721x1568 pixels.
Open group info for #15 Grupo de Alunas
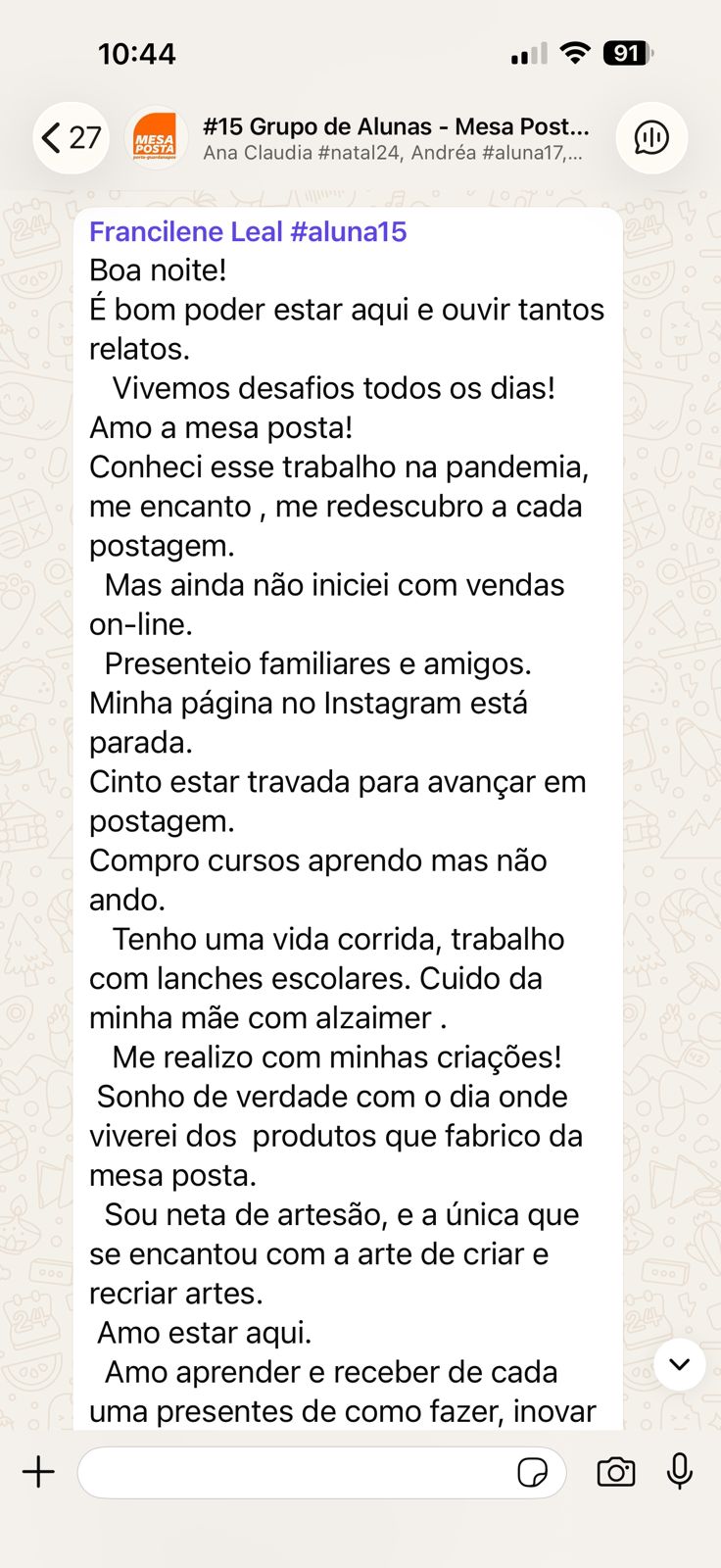tap(396, 138)
